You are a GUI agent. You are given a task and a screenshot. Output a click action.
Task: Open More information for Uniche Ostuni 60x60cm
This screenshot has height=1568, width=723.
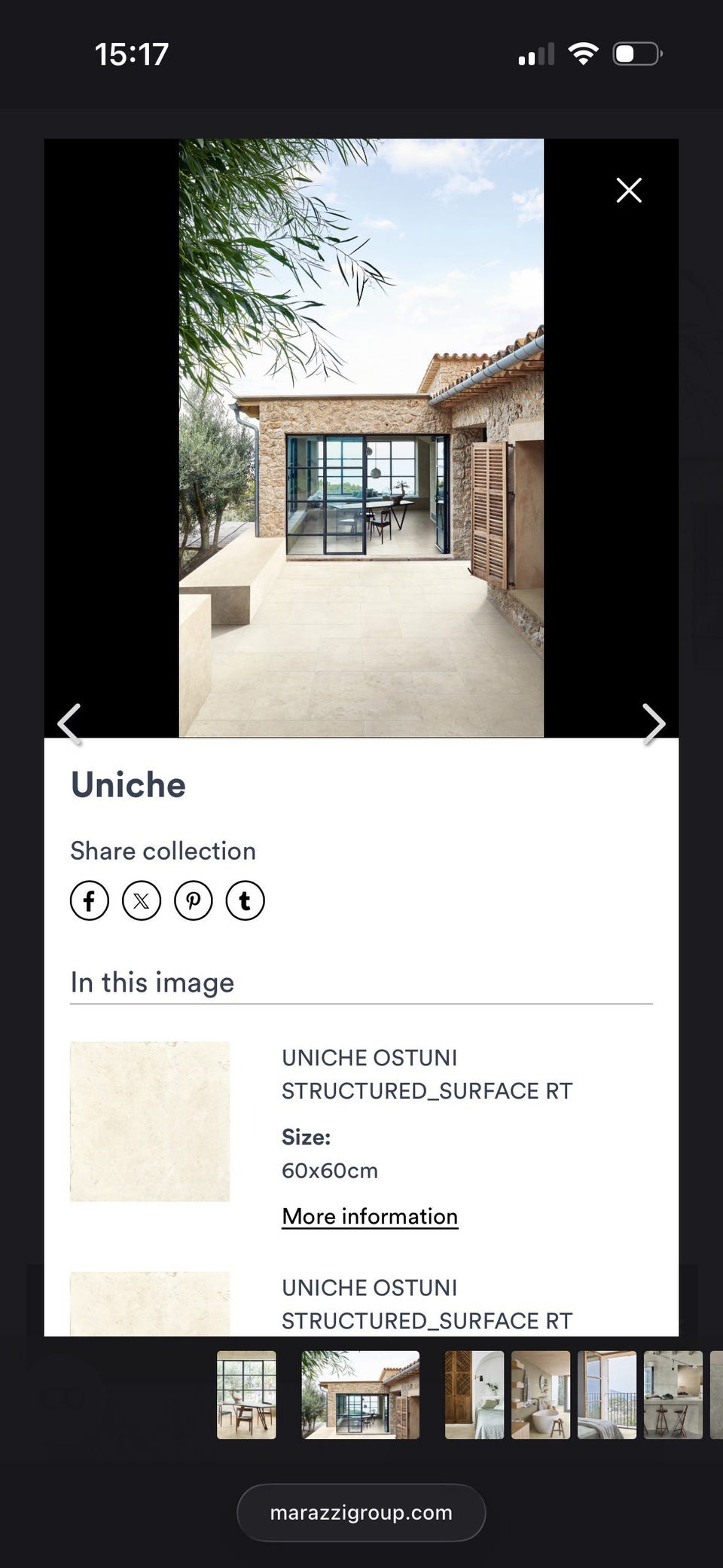(369, 1216)
